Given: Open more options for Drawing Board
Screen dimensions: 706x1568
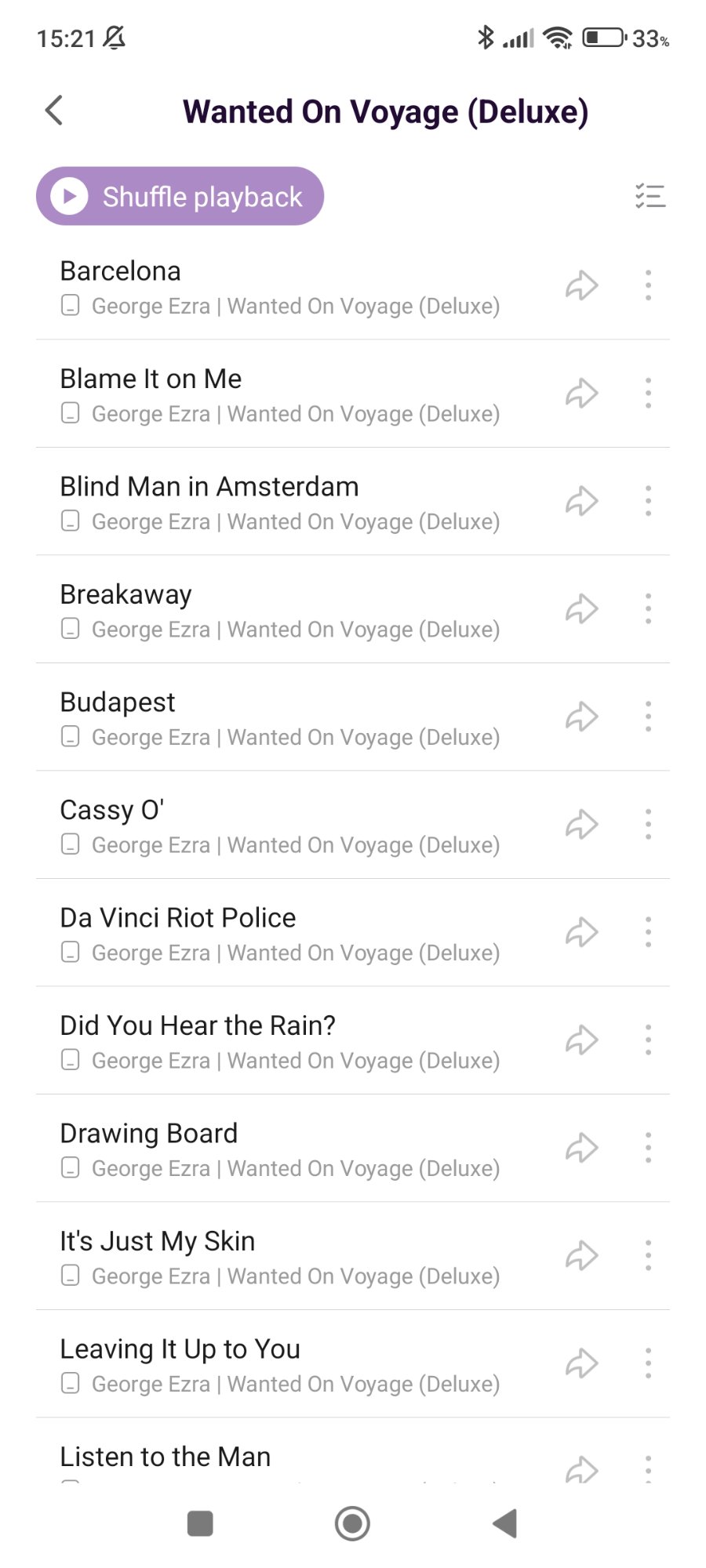Looking at the screenshot, I should coord(648,1148).
